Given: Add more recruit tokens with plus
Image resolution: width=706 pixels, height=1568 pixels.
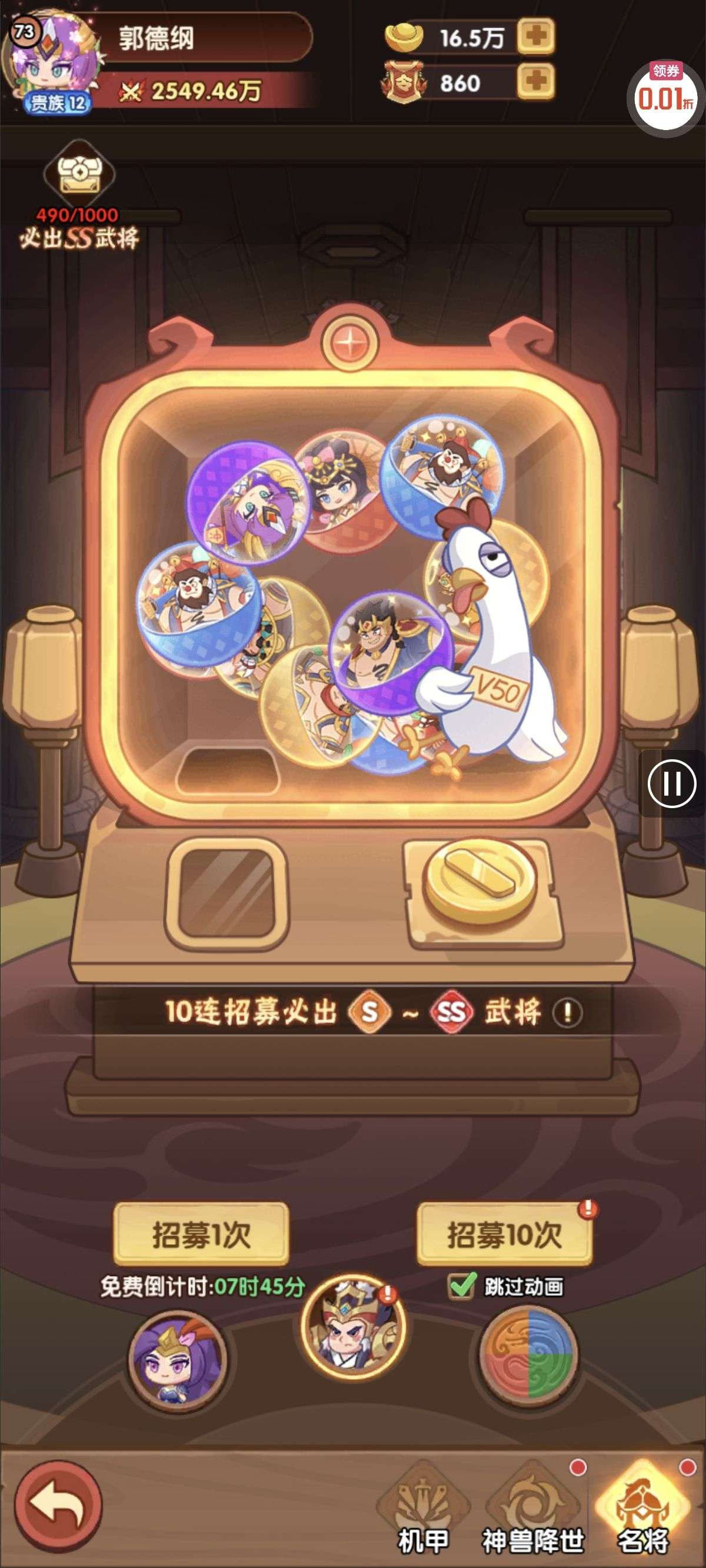Looking at the screenshot, I should click(535, 81).
